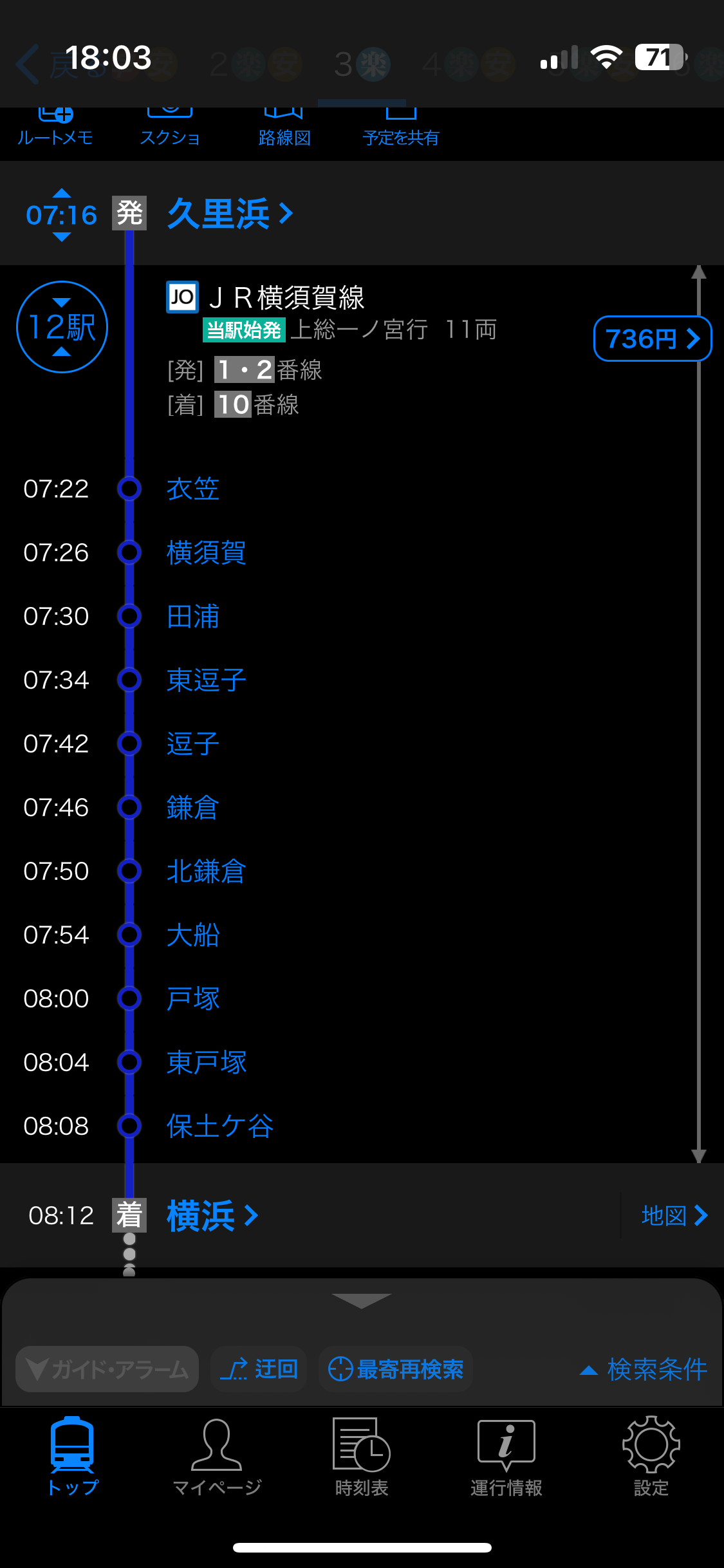Tap 久里浜 departure station name
The height and width of the screenshot is (1568, 724).
(x=219, y=214)
